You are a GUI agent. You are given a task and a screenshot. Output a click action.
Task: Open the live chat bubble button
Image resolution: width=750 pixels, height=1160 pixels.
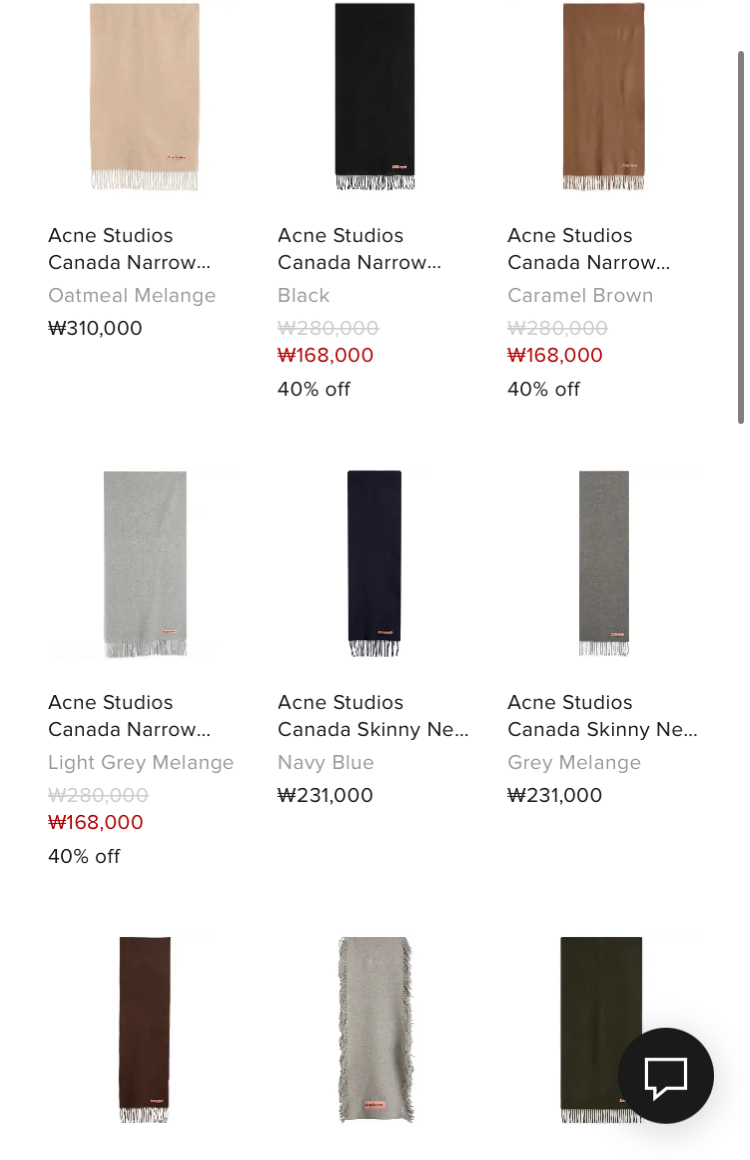click(x=666, y=1076)
